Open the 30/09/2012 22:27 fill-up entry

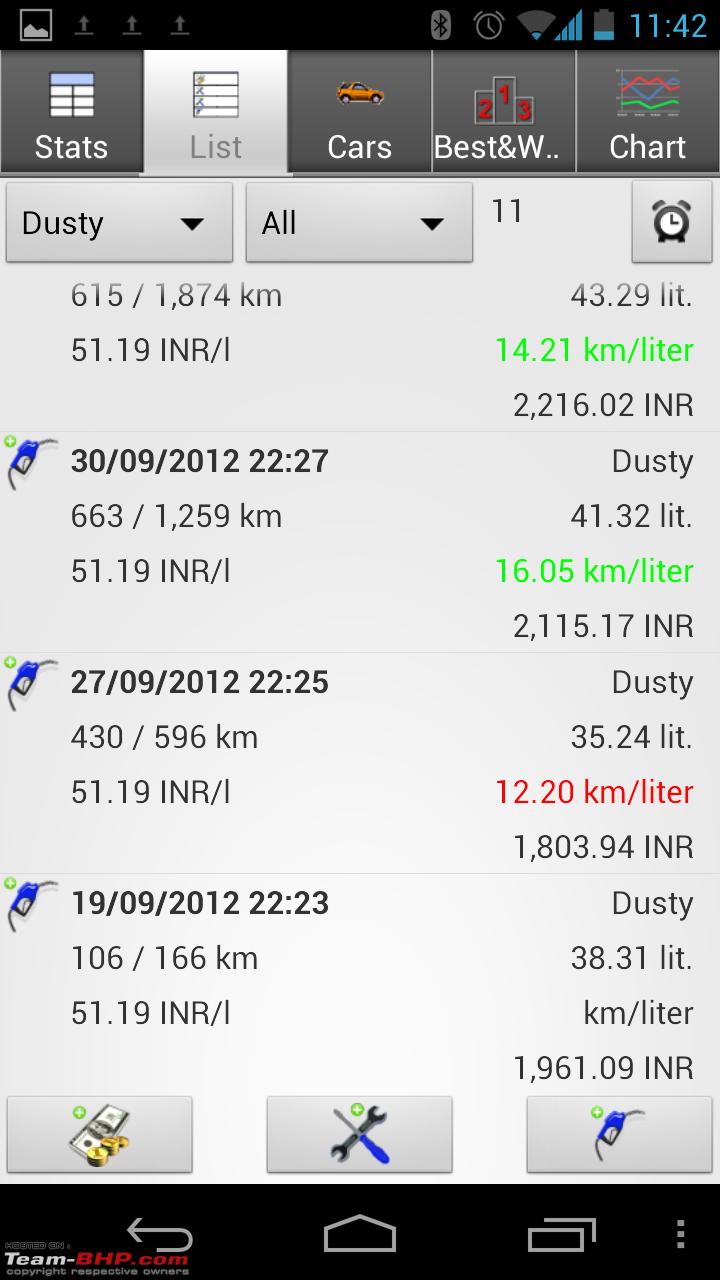click(360, 543)
